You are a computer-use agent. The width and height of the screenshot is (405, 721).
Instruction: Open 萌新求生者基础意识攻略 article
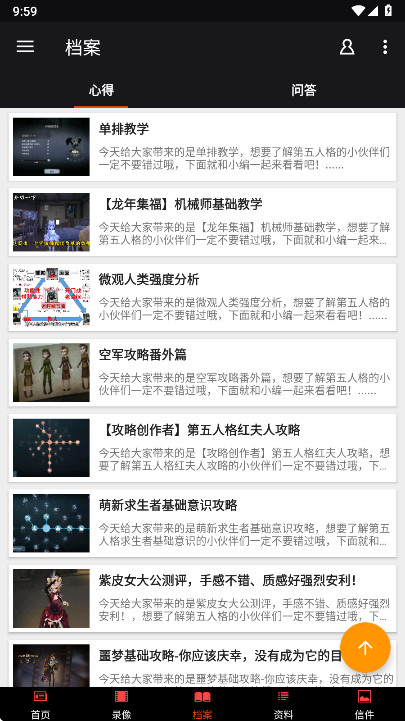tap(202, 523)
